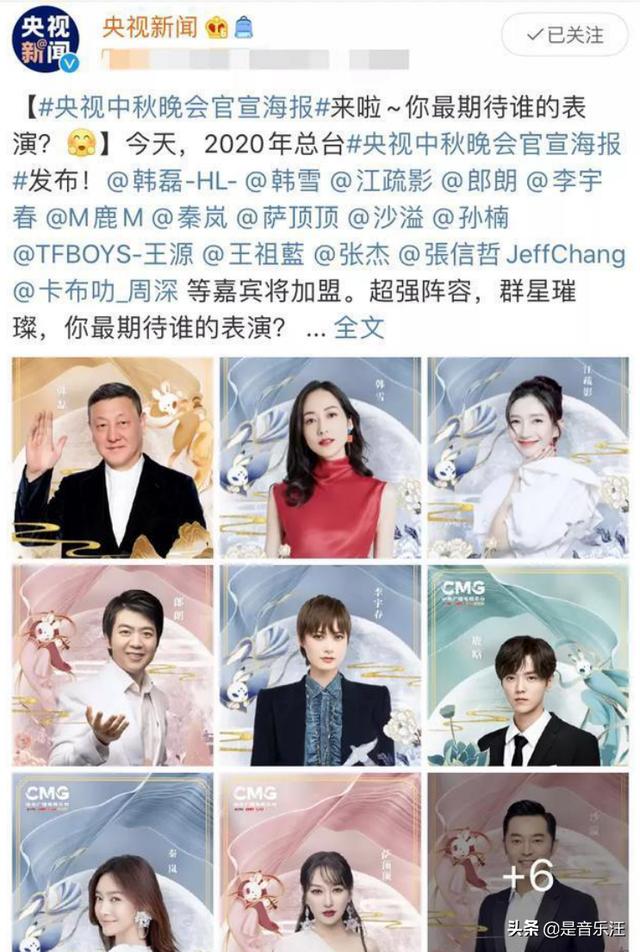View the 韩磊 poster image
Viewport: 640px width, 952px height.
tap(112, 457)
